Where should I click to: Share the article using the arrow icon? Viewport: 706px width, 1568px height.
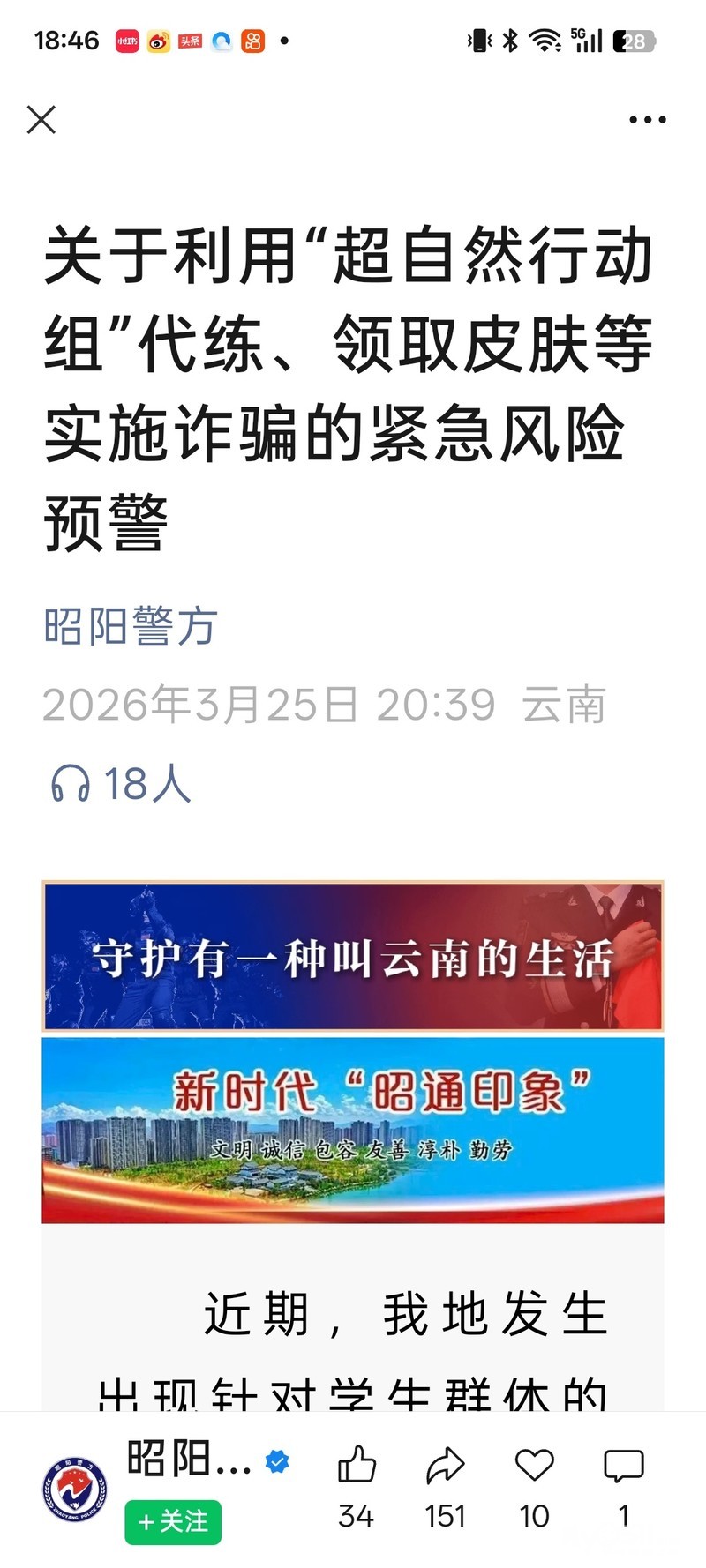[445, 1466]
